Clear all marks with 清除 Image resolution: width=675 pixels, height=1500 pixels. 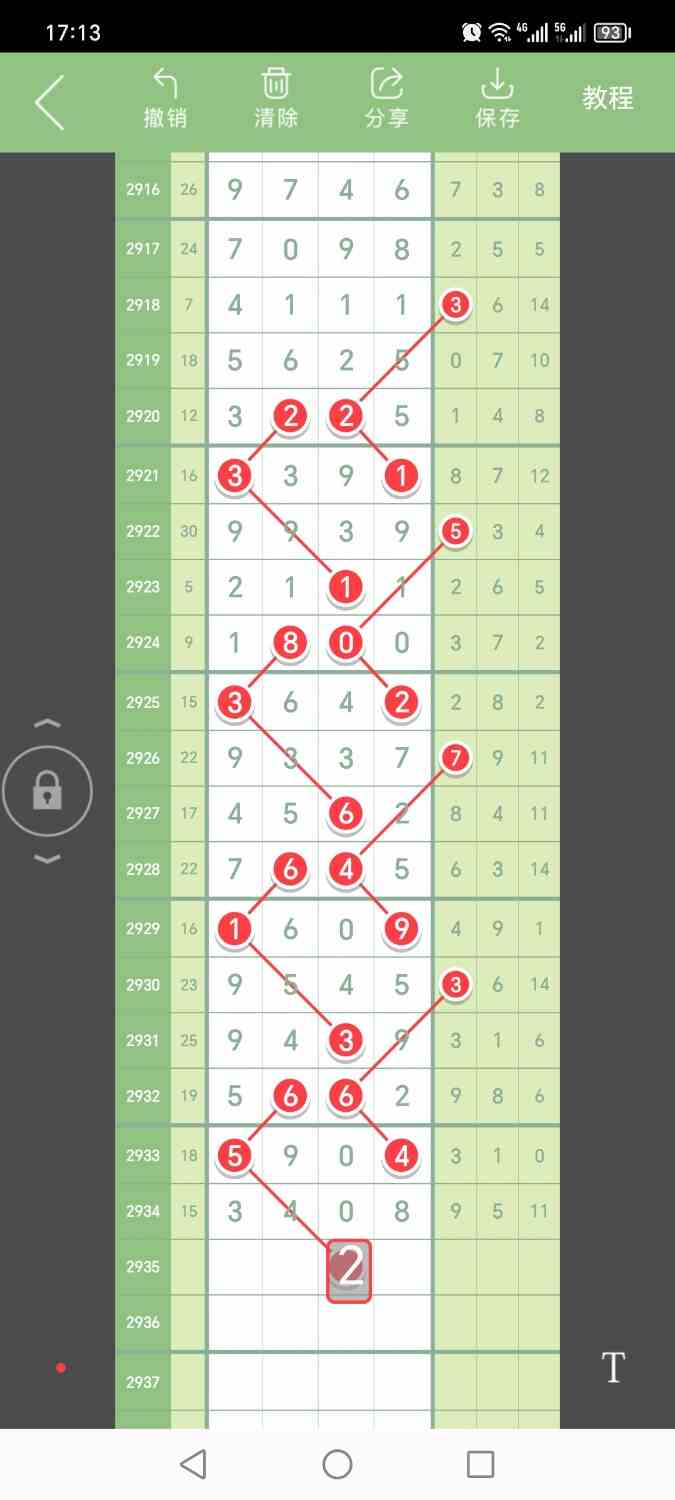pyautogui.click(x=276, y=98)
